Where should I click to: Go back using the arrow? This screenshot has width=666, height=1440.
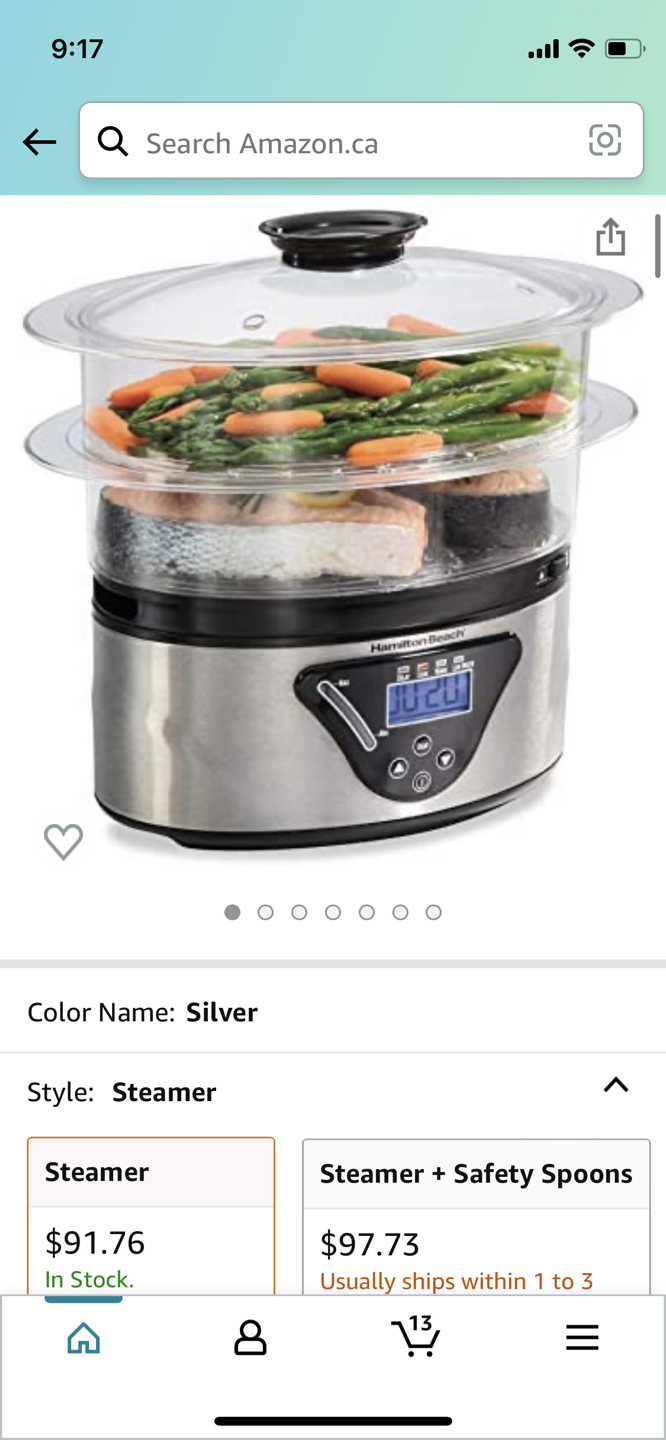(40, 142)
